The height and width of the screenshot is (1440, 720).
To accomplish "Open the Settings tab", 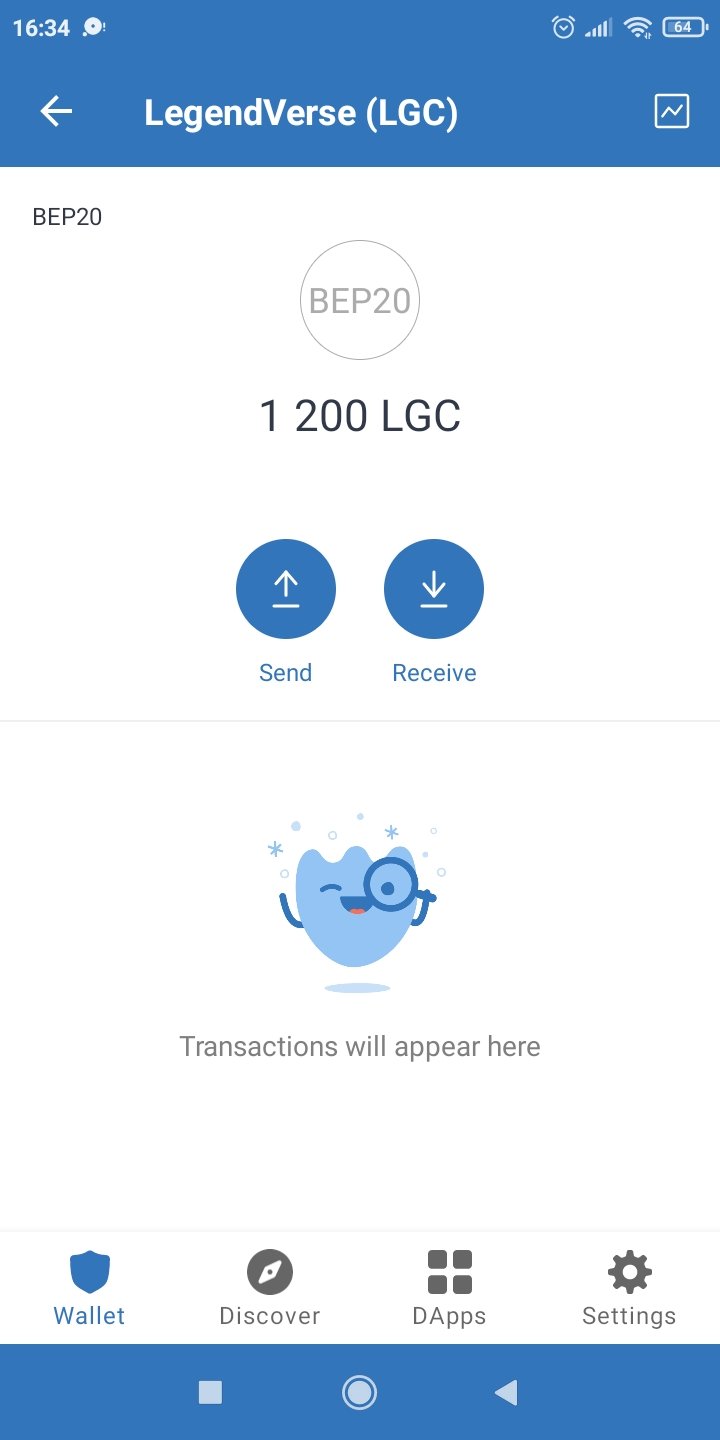I will 629,1288.
